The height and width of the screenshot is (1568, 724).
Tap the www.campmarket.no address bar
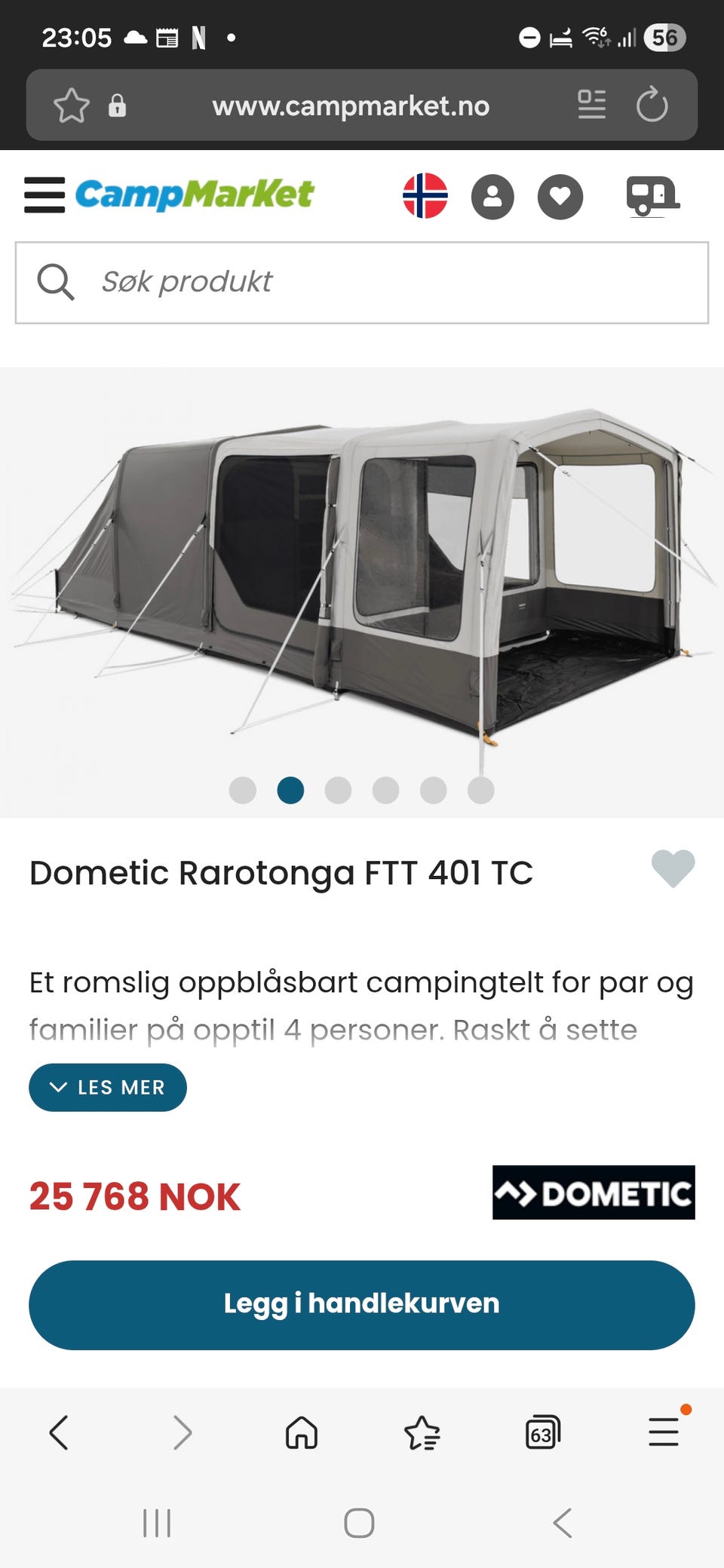351,106
